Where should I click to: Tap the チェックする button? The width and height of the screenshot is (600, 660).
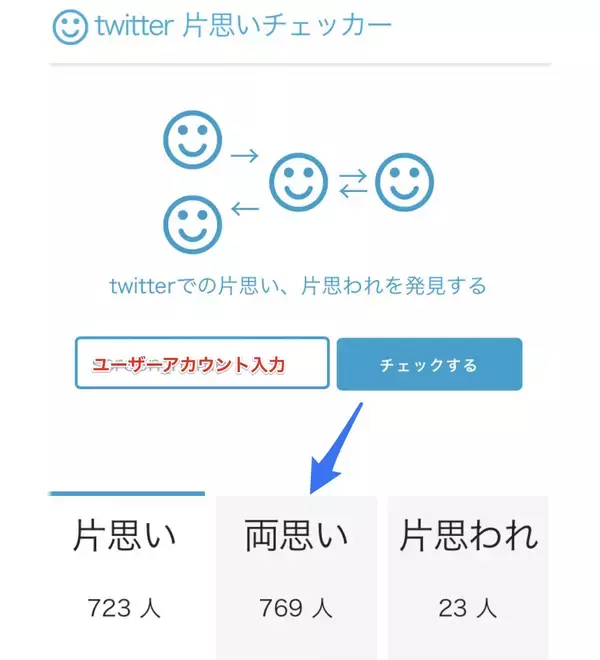pos(429,364)
